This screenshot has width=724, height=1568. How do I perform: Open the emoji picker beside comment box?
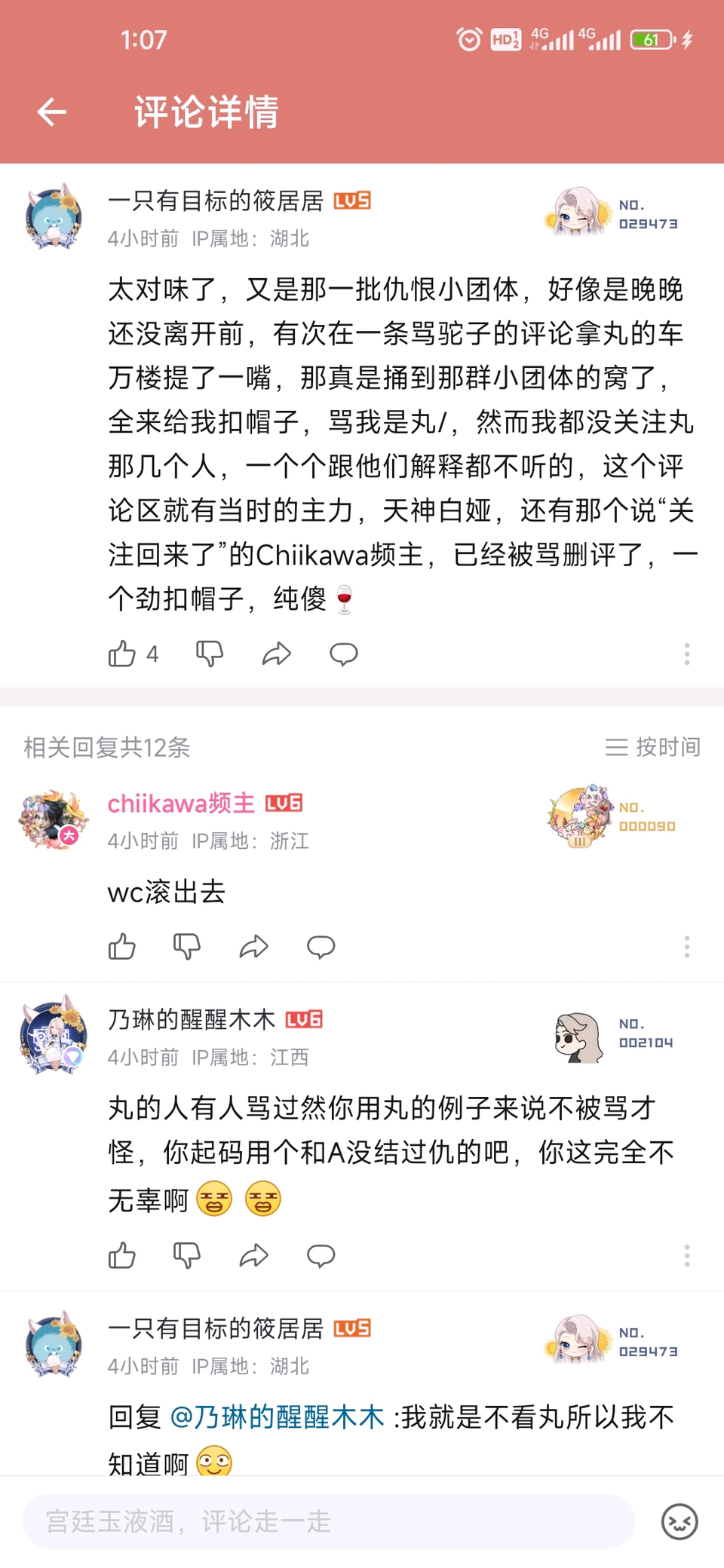679,1521
